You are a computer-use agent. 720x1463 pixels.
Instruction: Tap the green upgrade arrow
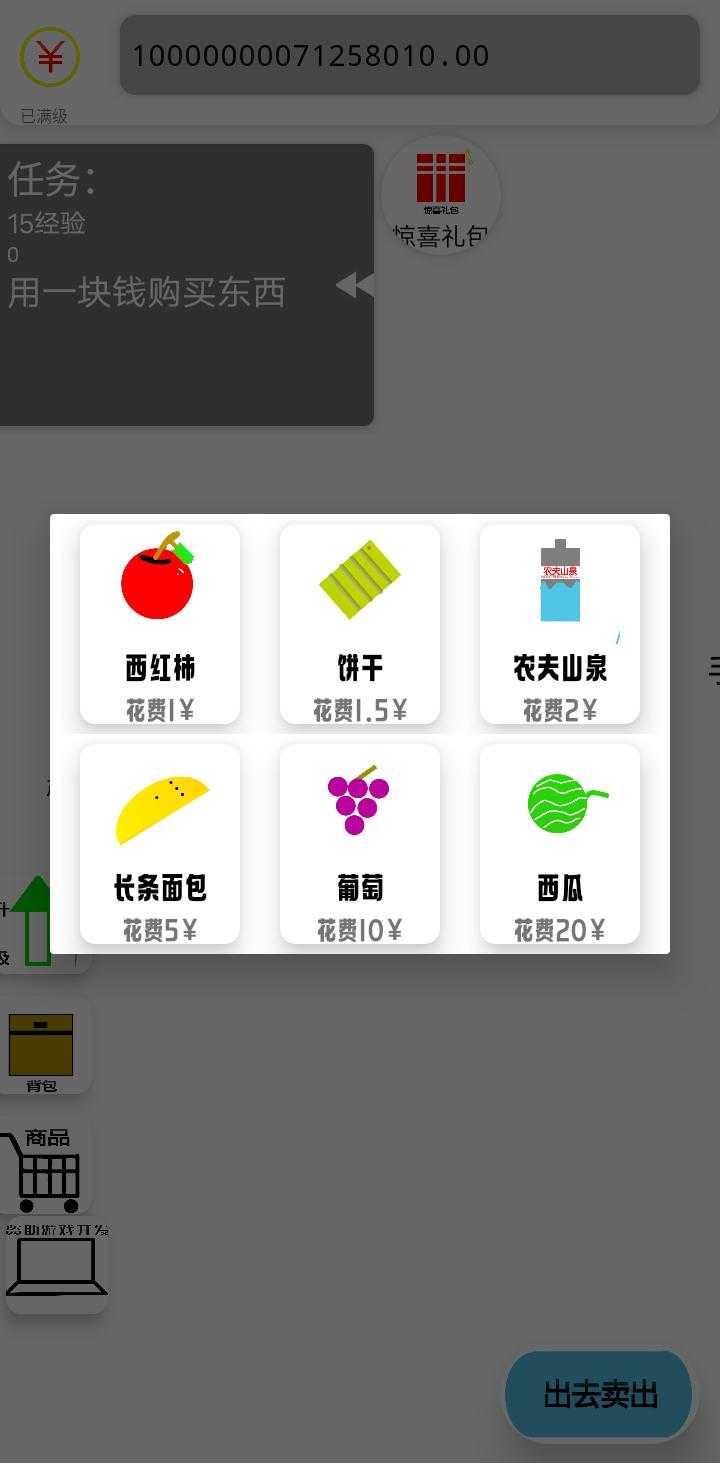point(35,920)
